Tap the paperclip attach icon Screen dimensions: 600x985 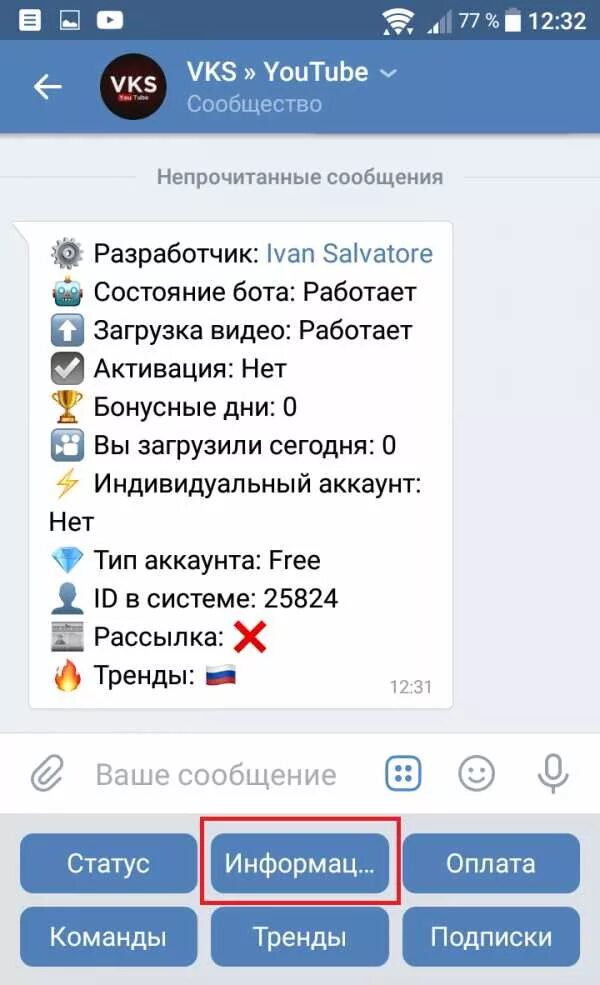(48, 774)
